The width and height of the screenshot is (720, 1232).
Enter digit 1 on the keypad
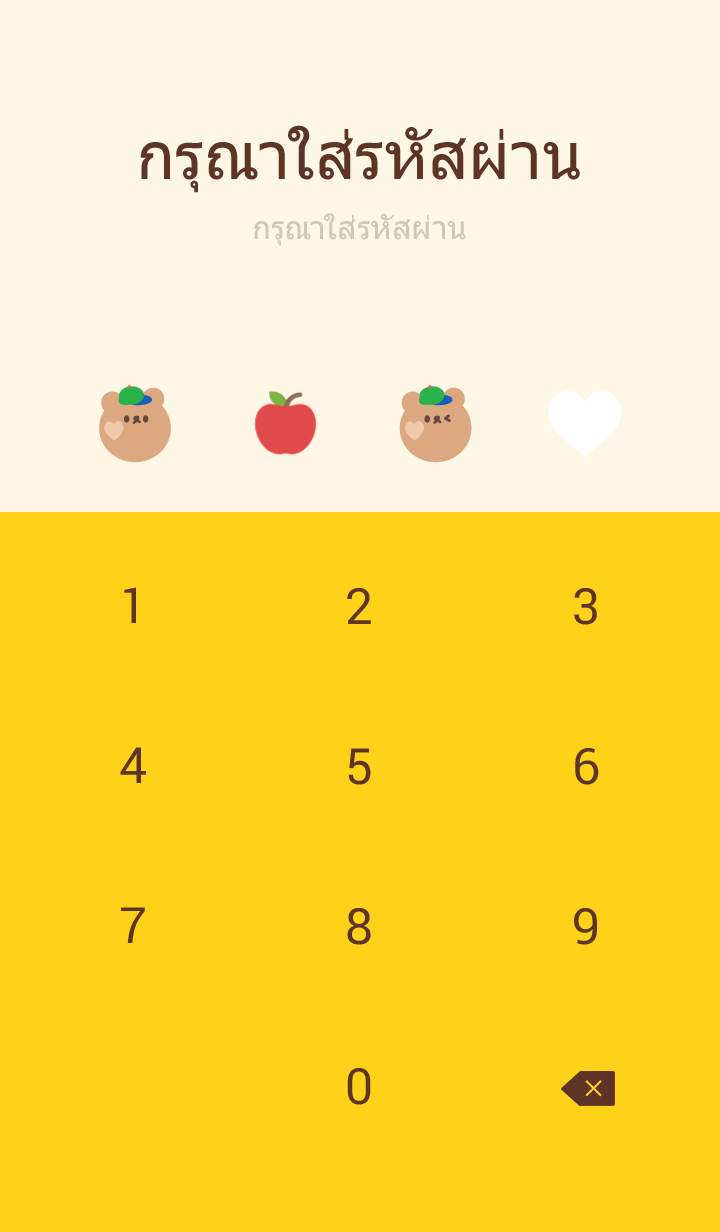(x=132, y=607)
